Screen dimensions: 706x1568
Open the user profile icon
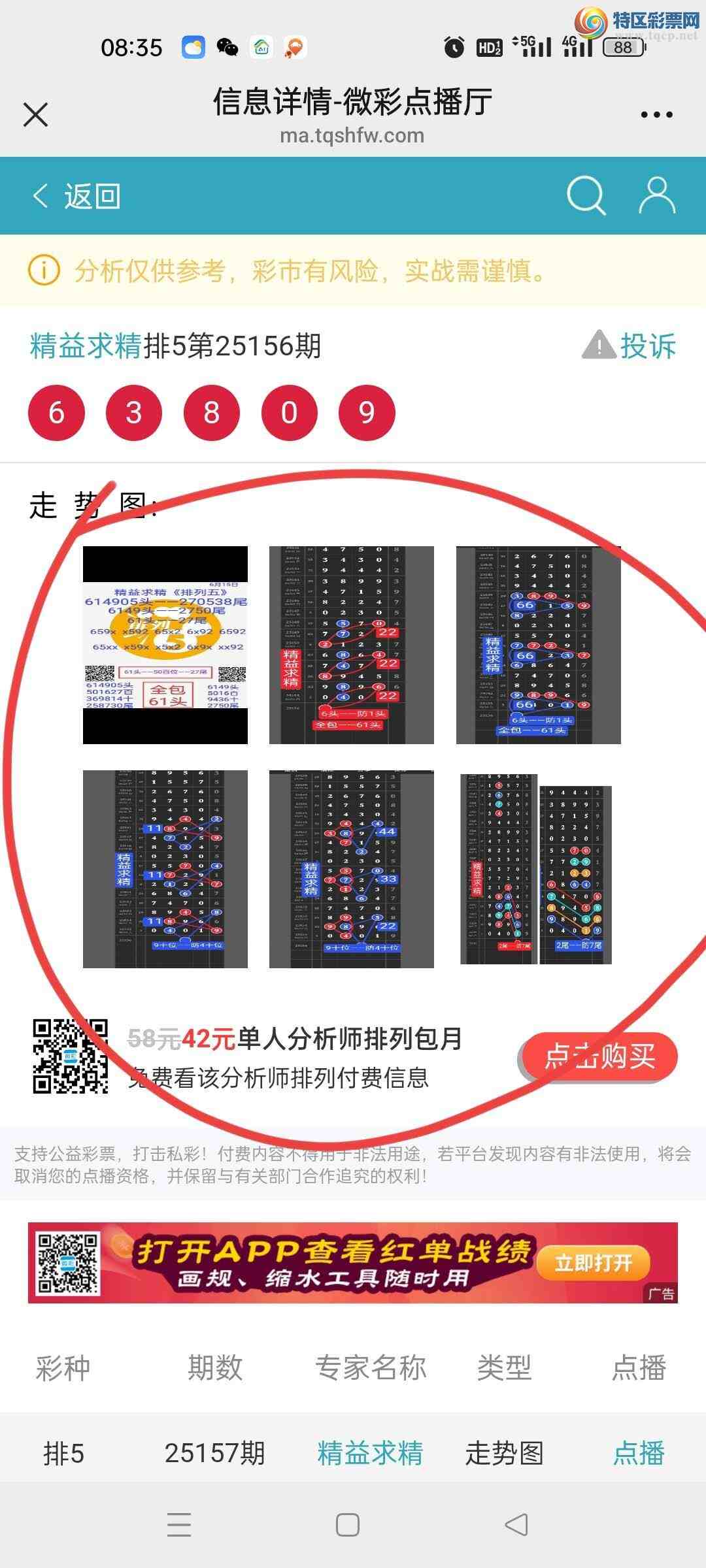656,195
